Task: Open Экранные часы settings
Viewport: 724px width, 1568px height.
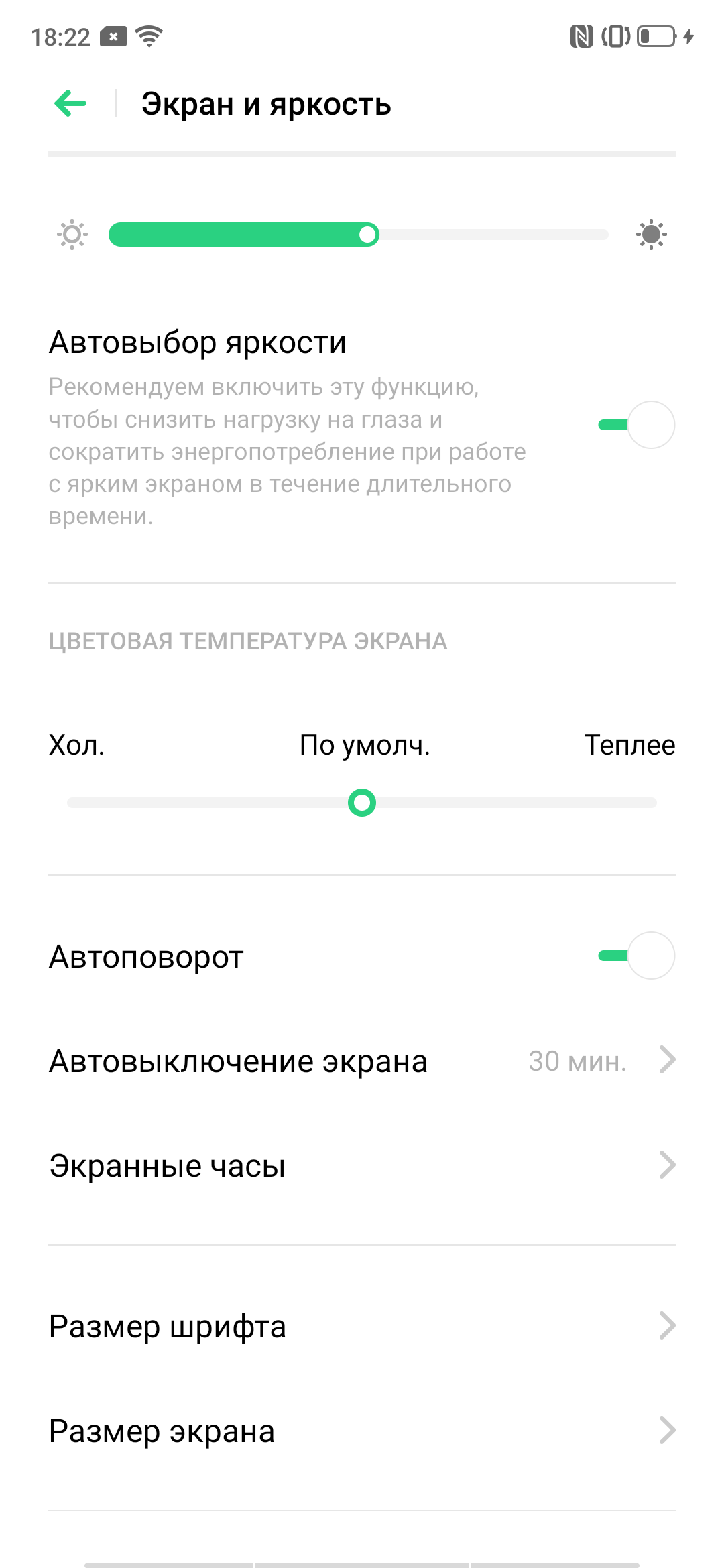Action: point(362,1166)
